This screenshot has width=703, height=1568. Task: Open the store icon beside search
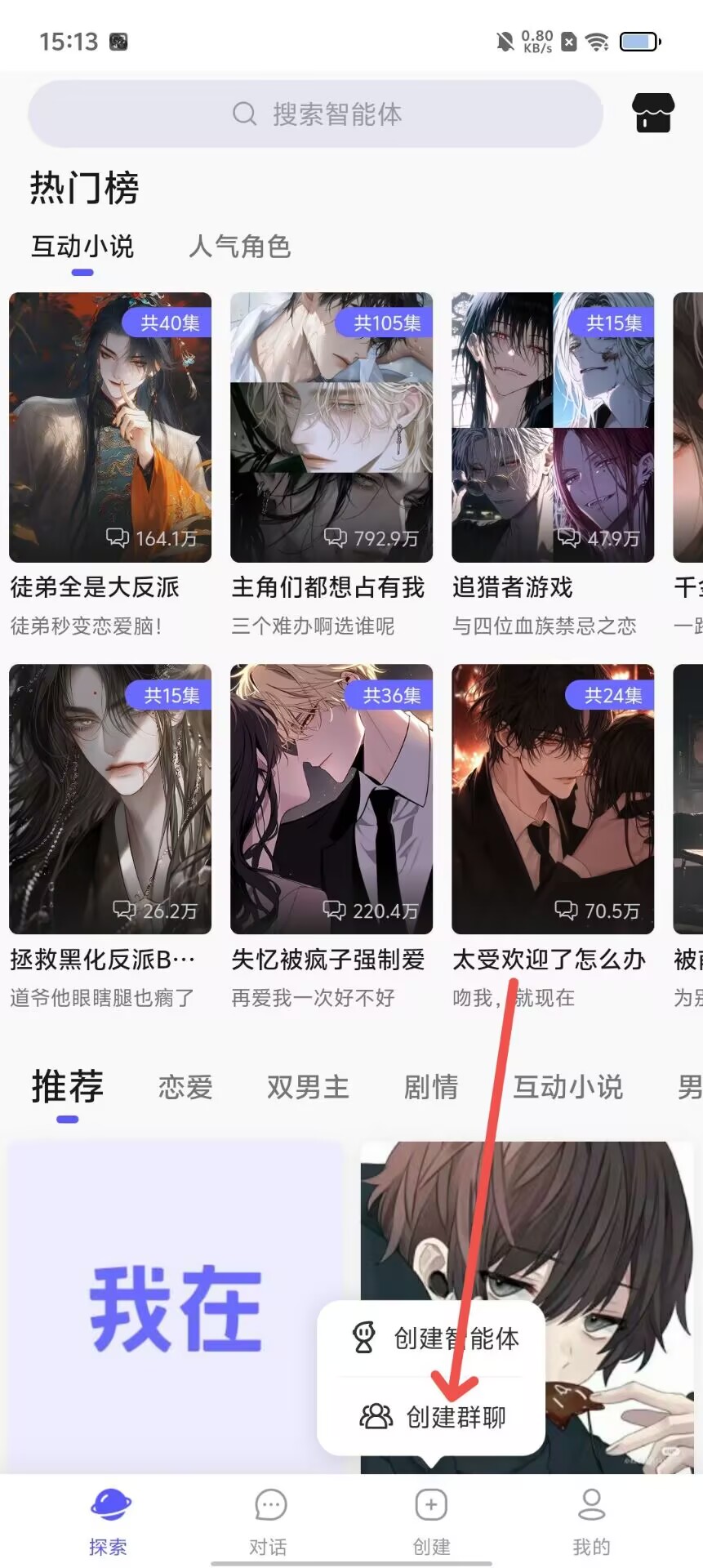tap(653, 113)
